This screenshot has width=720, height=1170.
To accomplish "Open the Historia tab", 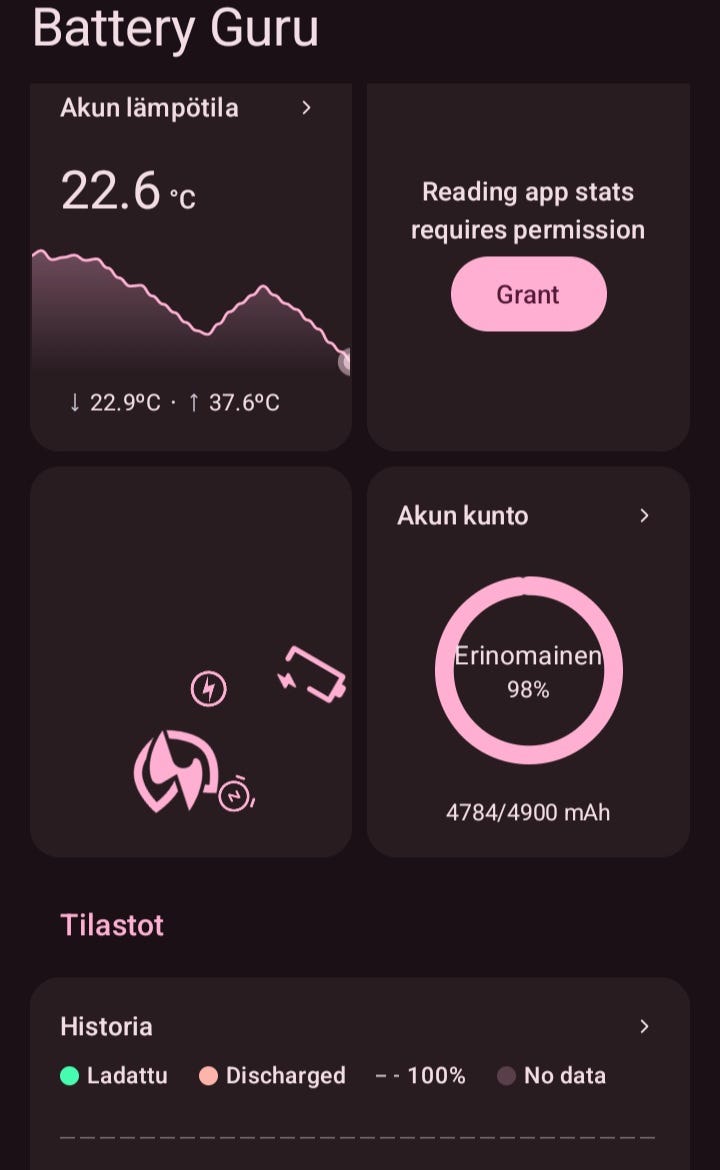I will point(106,1027).
